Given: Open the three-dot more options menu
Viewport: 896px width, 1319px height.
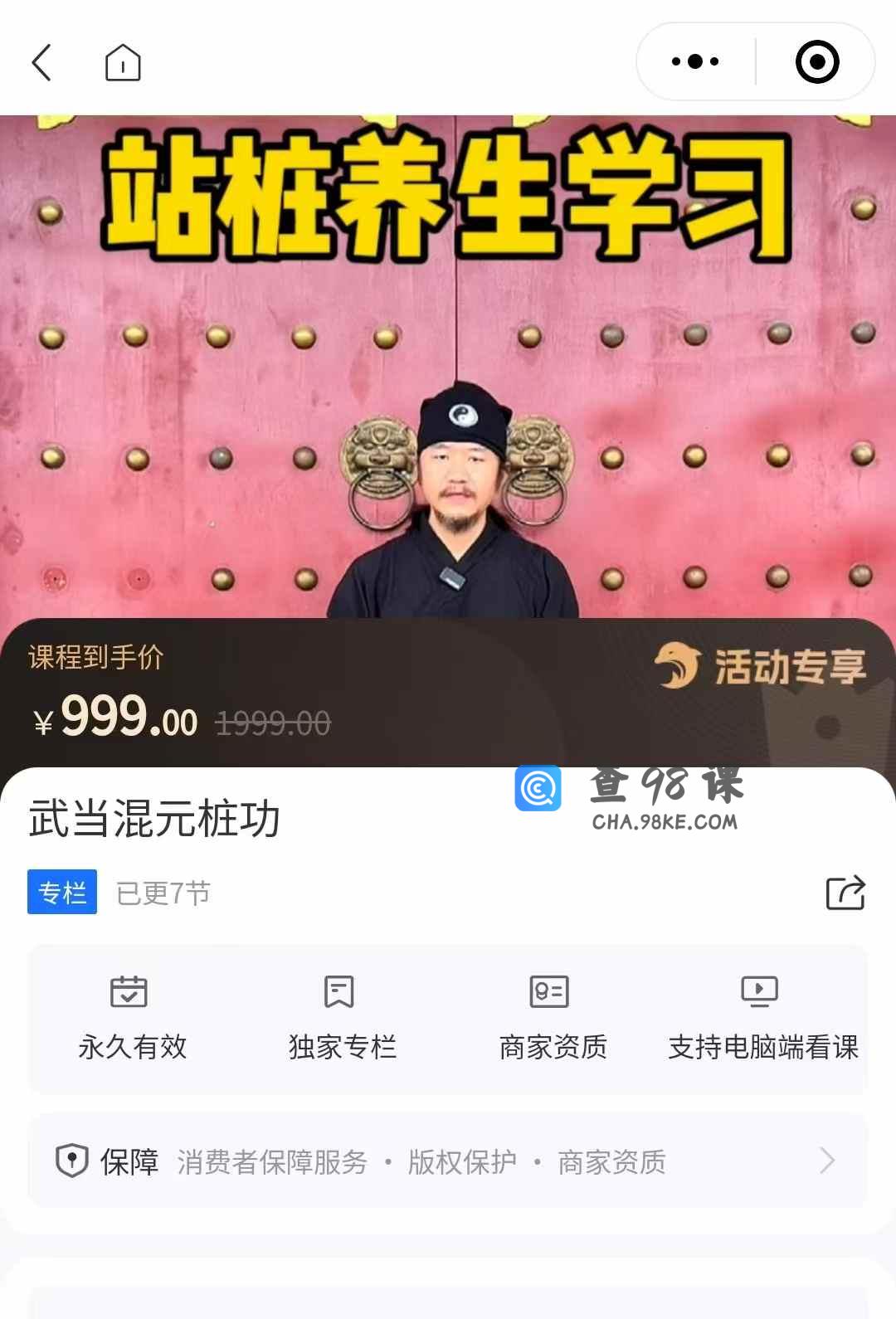Looking at the screenshot, I should pyautogui.click(x=695, y=61).
